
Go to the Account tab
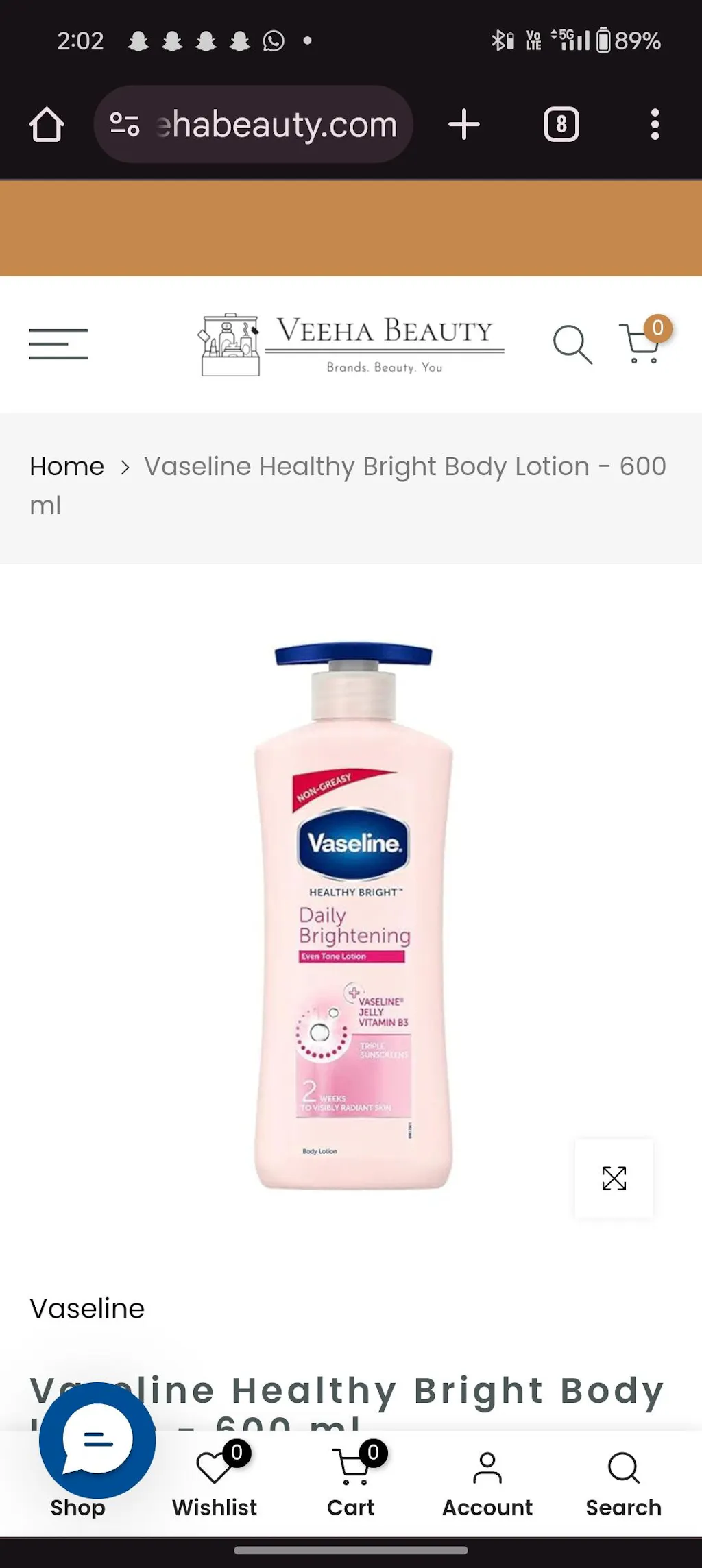(487, 1480)
